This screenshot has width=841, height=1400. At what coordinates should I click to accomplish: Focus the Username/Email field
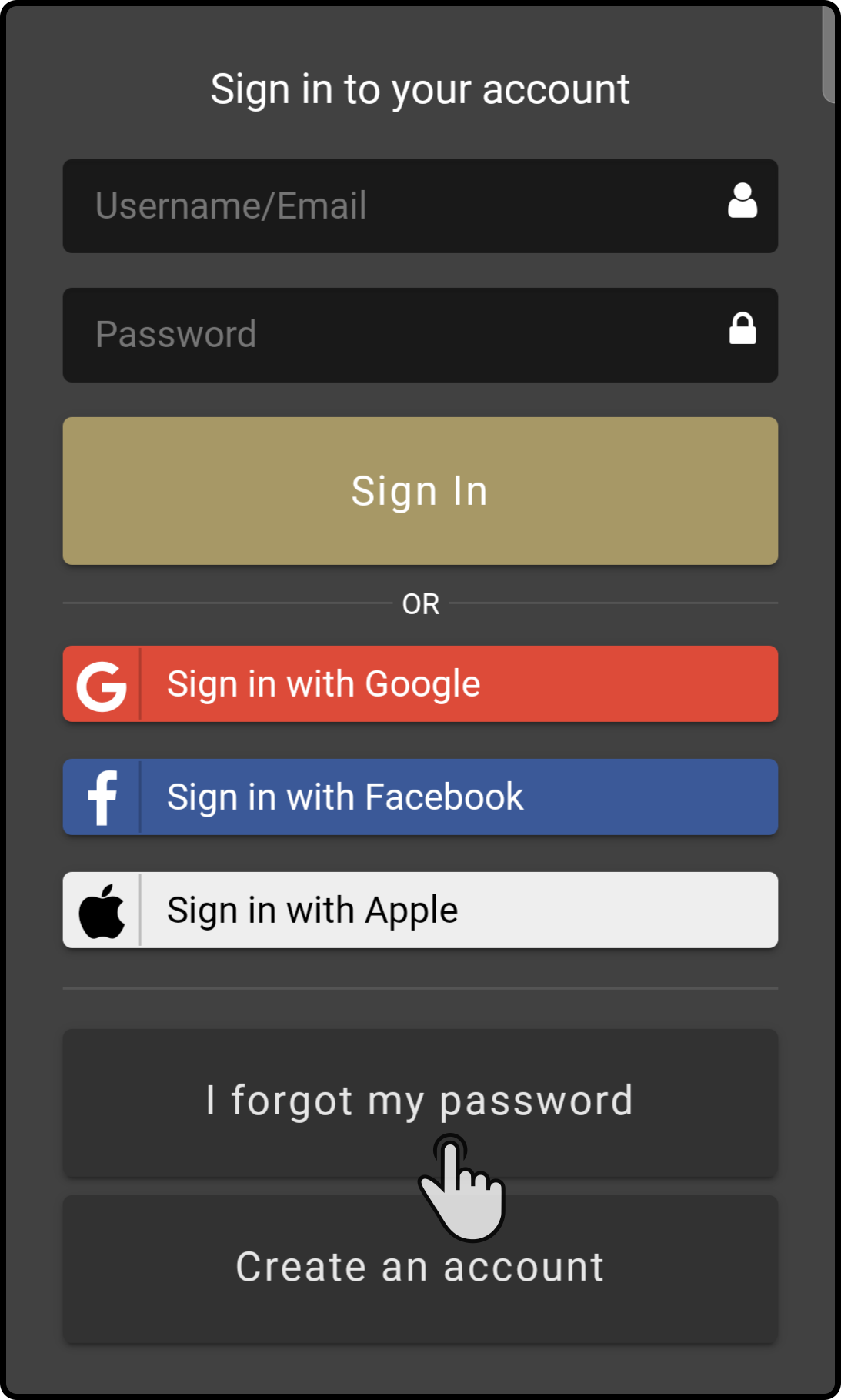click(x=420, y=206)
